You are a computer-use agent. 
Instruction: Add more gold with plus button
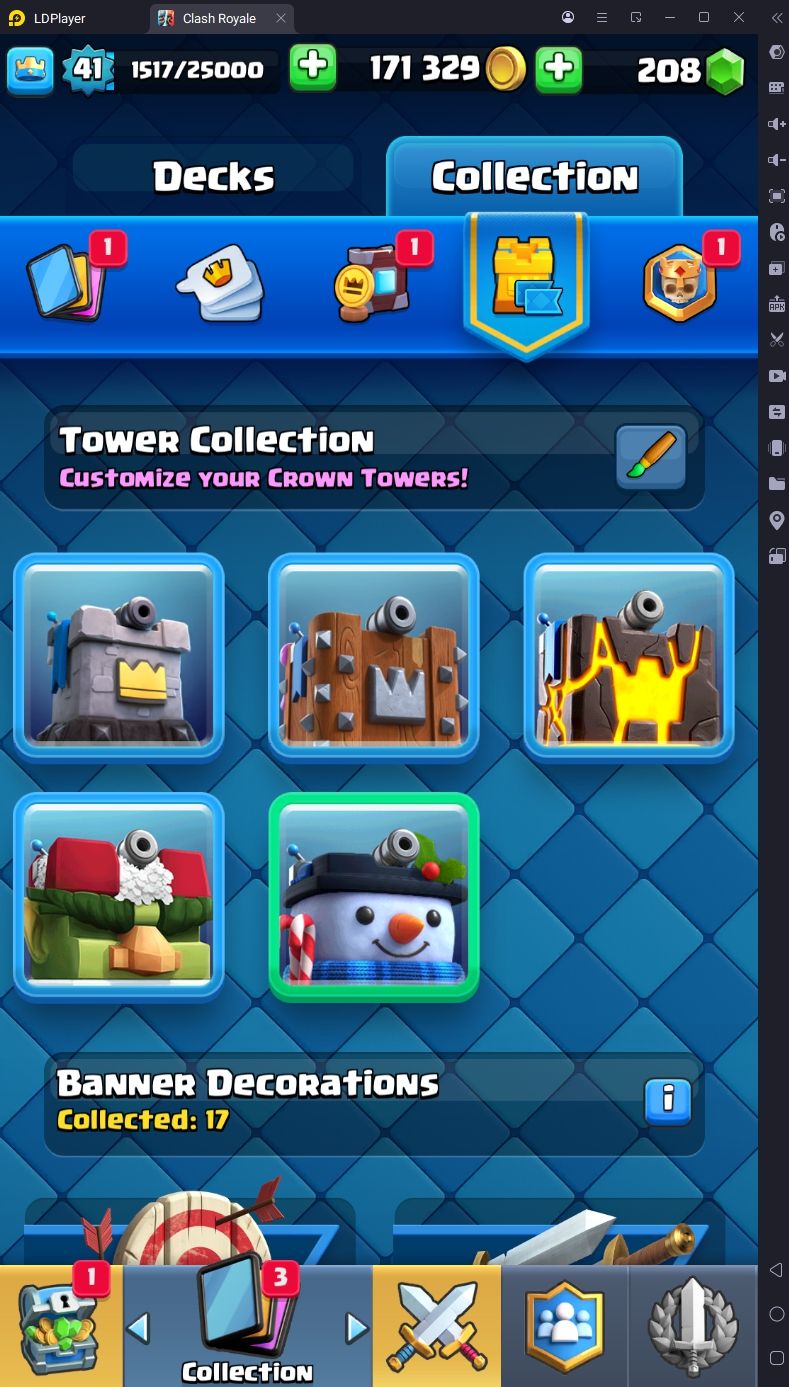560,69
